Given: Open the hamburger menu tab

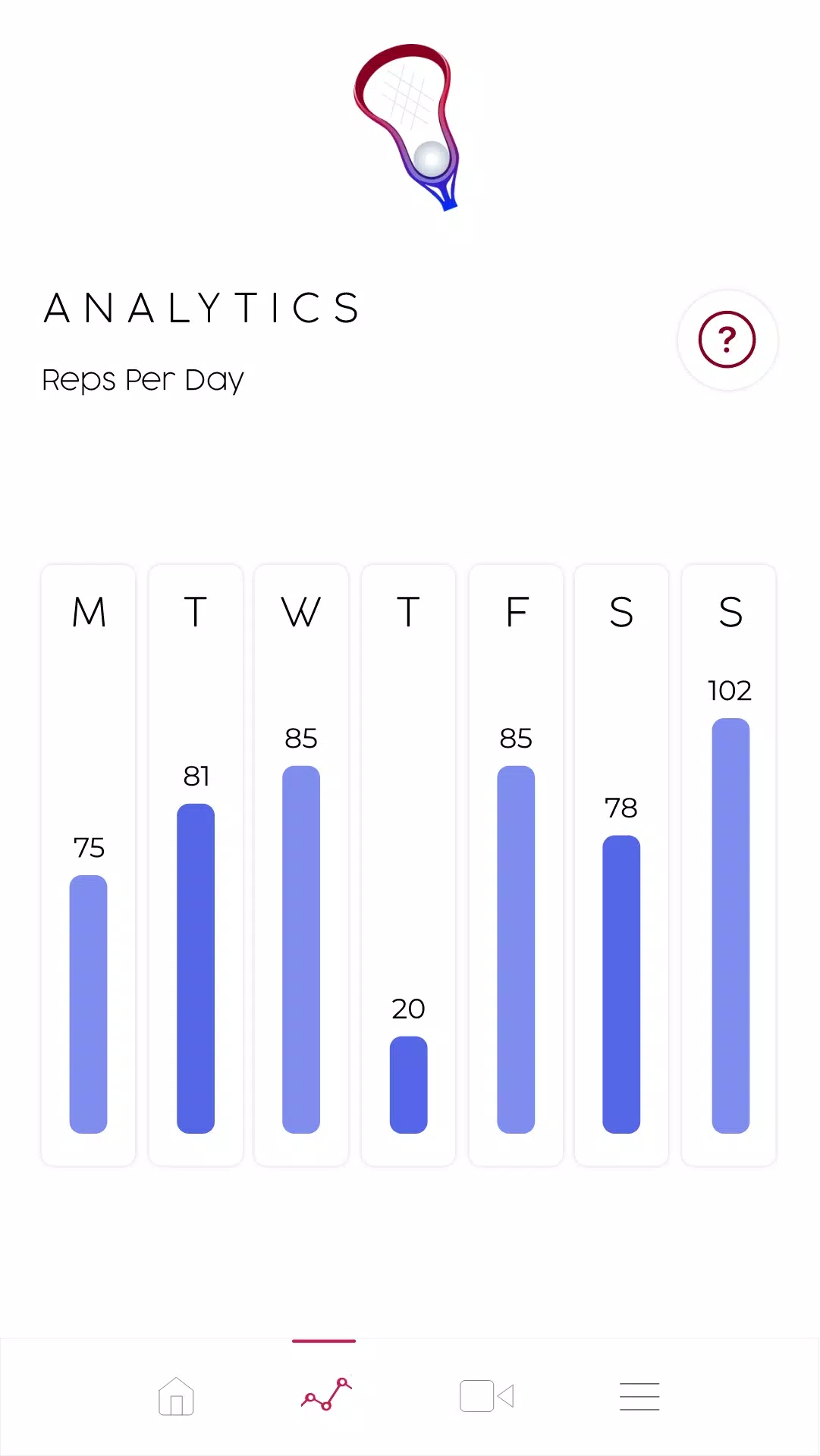Looking at the screenshot, I should (x=639, y=1396).
